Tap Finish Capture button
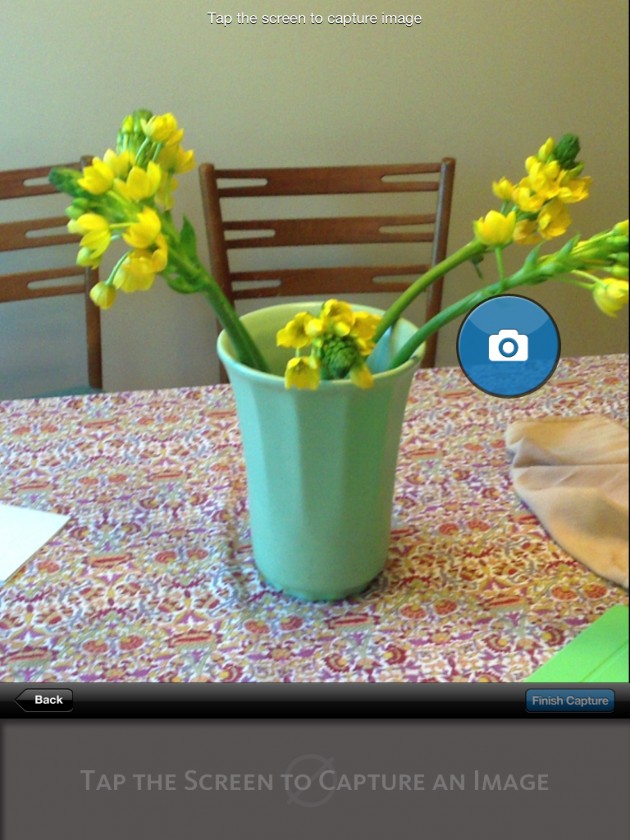This screenshot has width=630, height=840. coord(569,701)
